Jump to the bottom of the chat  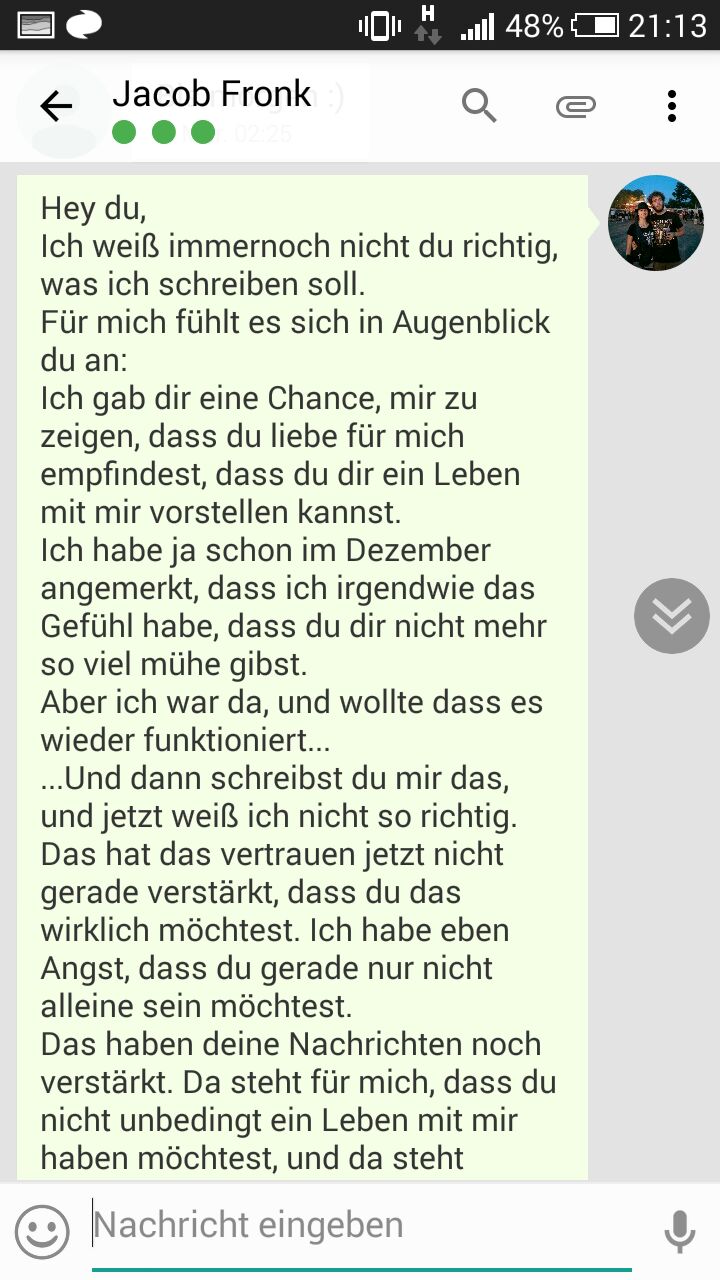[x=671, y=616]
